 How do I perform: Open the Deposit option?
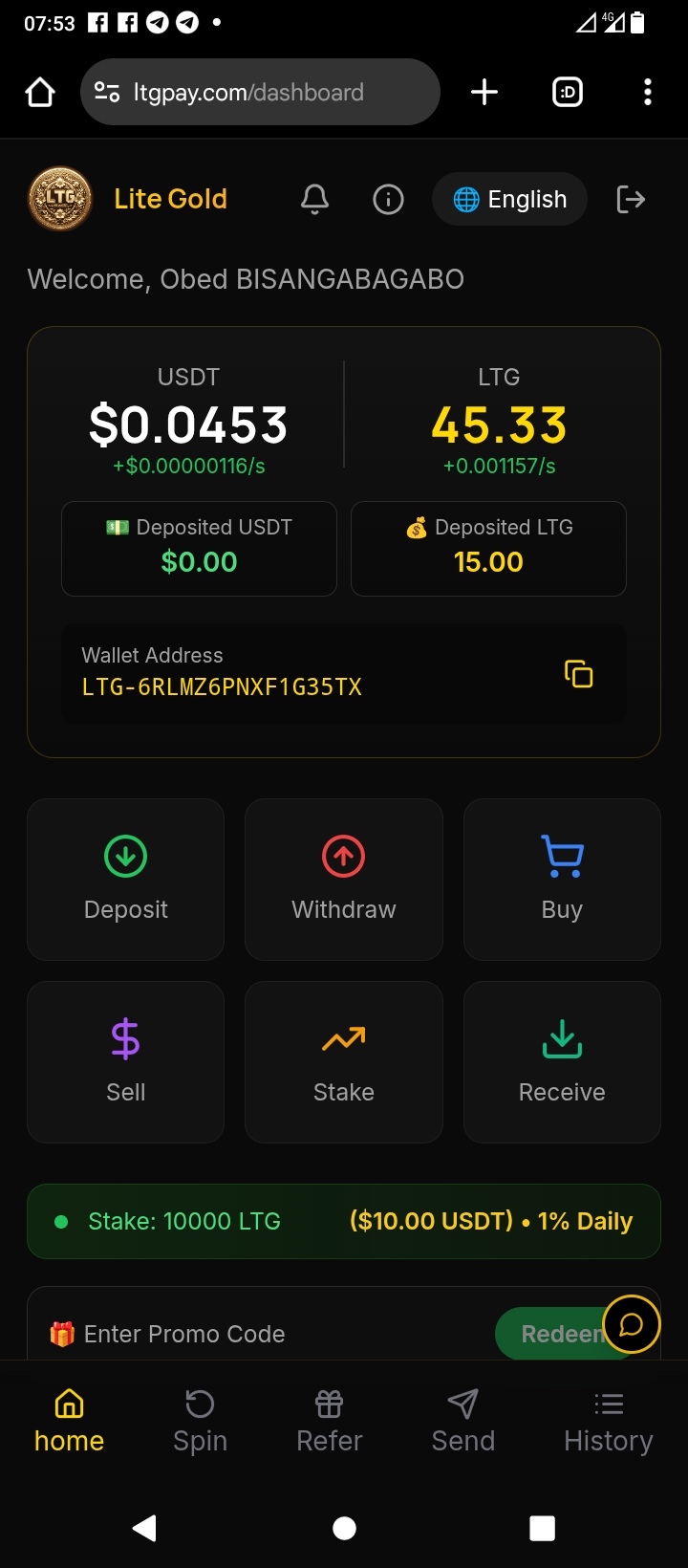[126, 879]
